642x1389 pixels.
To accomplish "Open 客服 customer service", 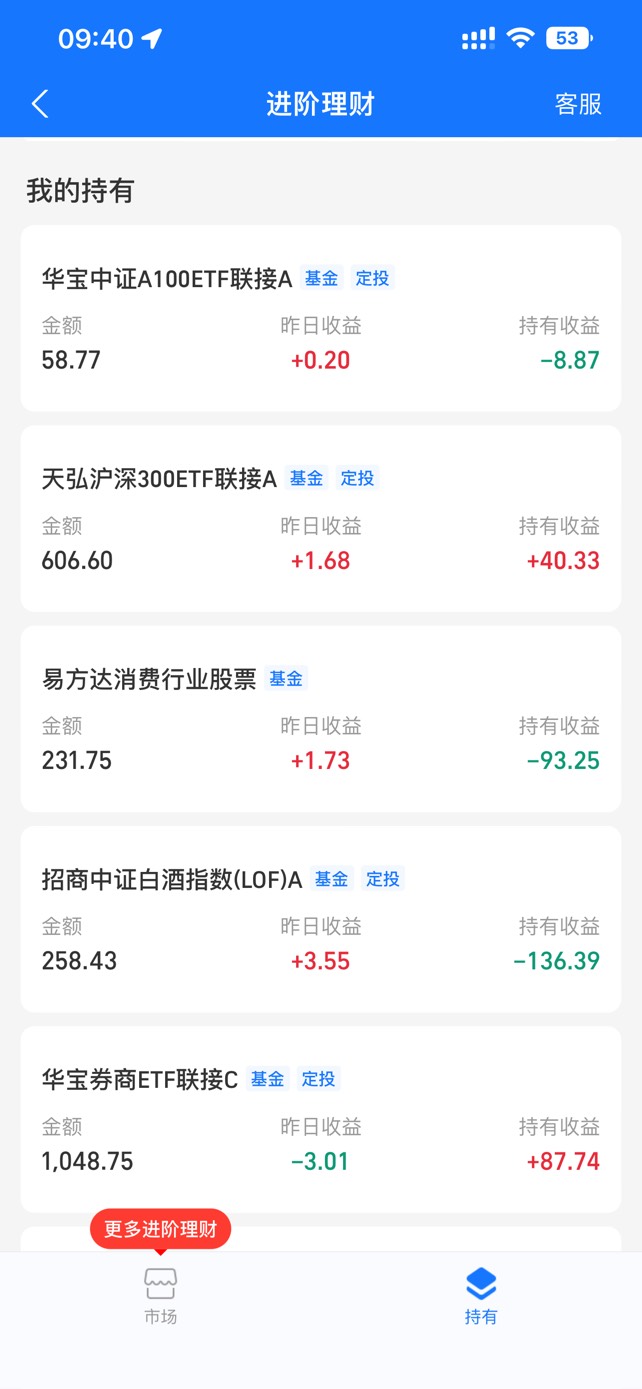I will (x=578, y=104).
